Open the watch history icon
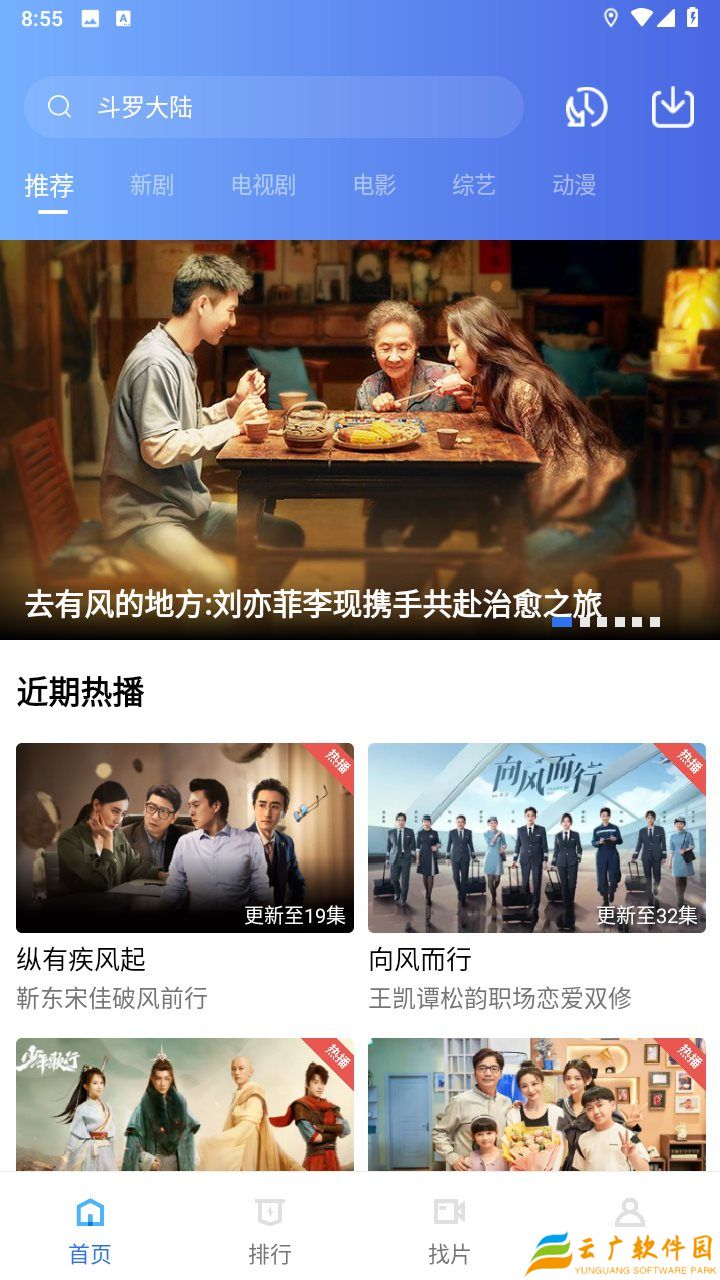Image resolution: width=720 pixels, height=1280 pixels. (x=586, y=107)
